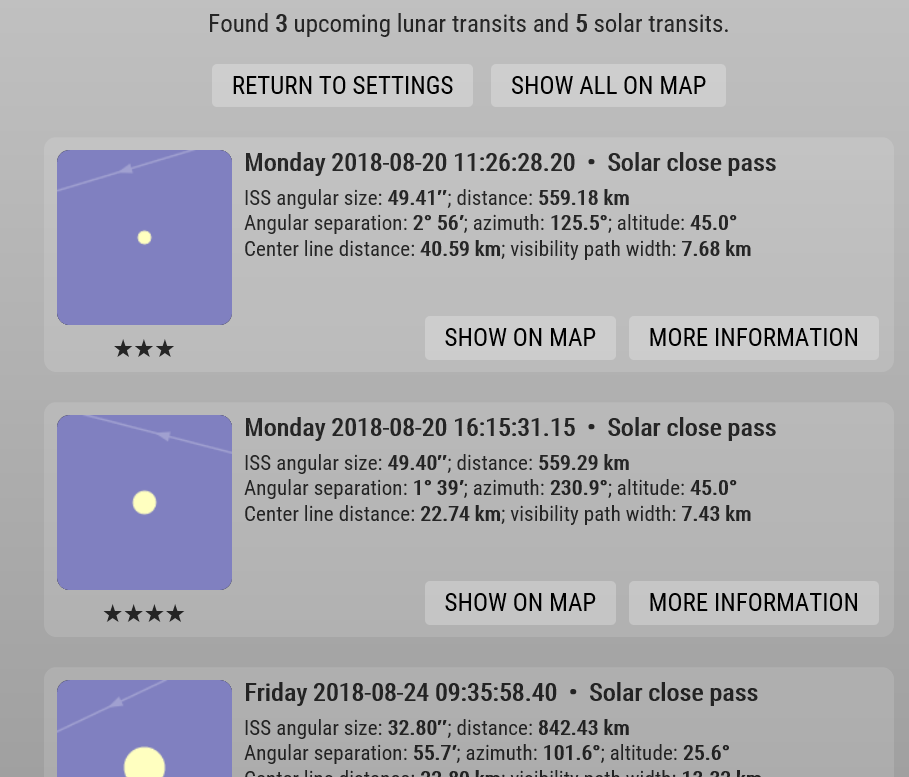Open more information for 16:15:31.15 pass

point(753,603)
